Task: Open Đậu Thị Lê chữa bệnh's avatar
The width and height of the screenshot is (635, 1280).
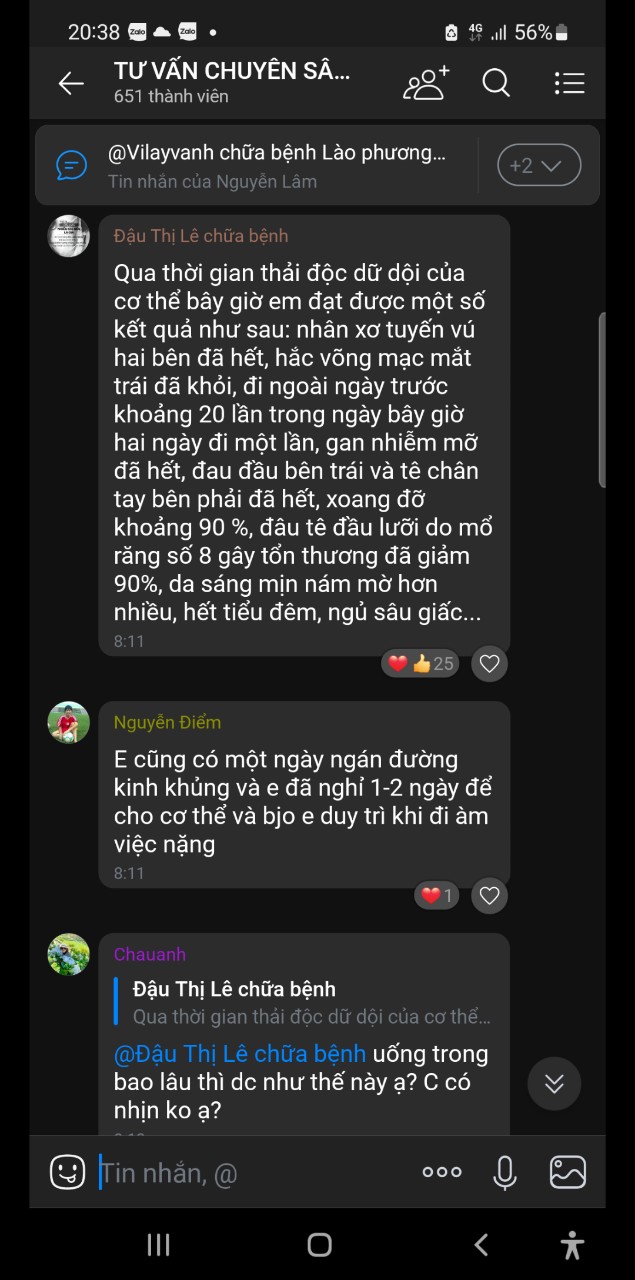Action: tap(69, 236)
